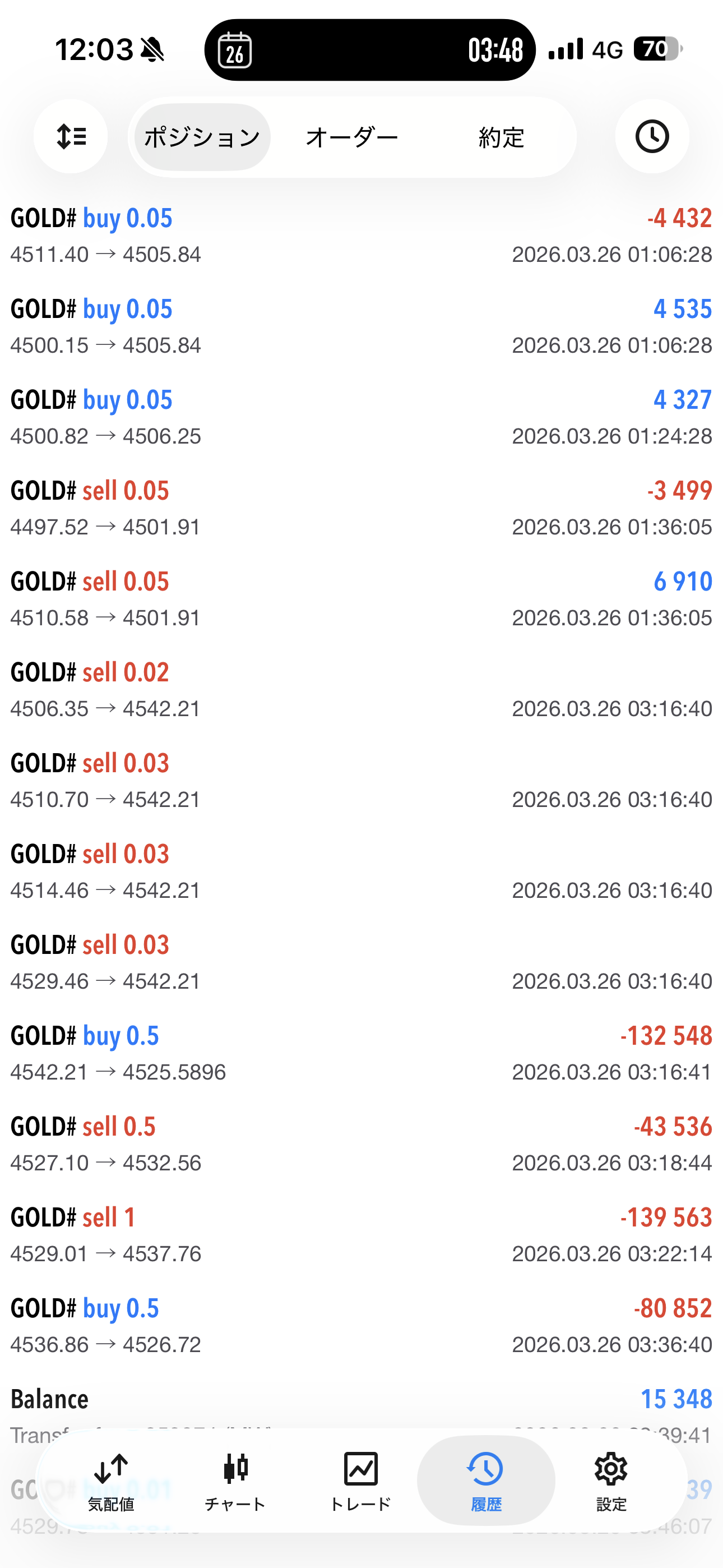Open the sell 0.5 trade with -43 536
The image size is (723, 1568).
tap(361, 1143)
